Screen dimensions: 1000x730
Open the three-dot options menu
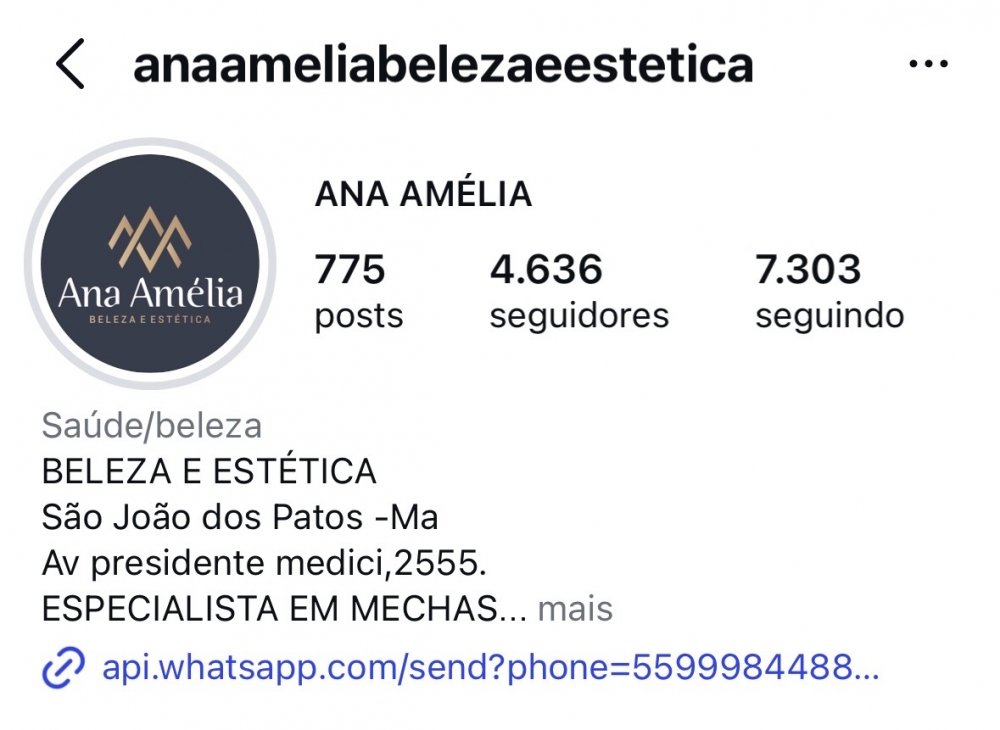927,65
